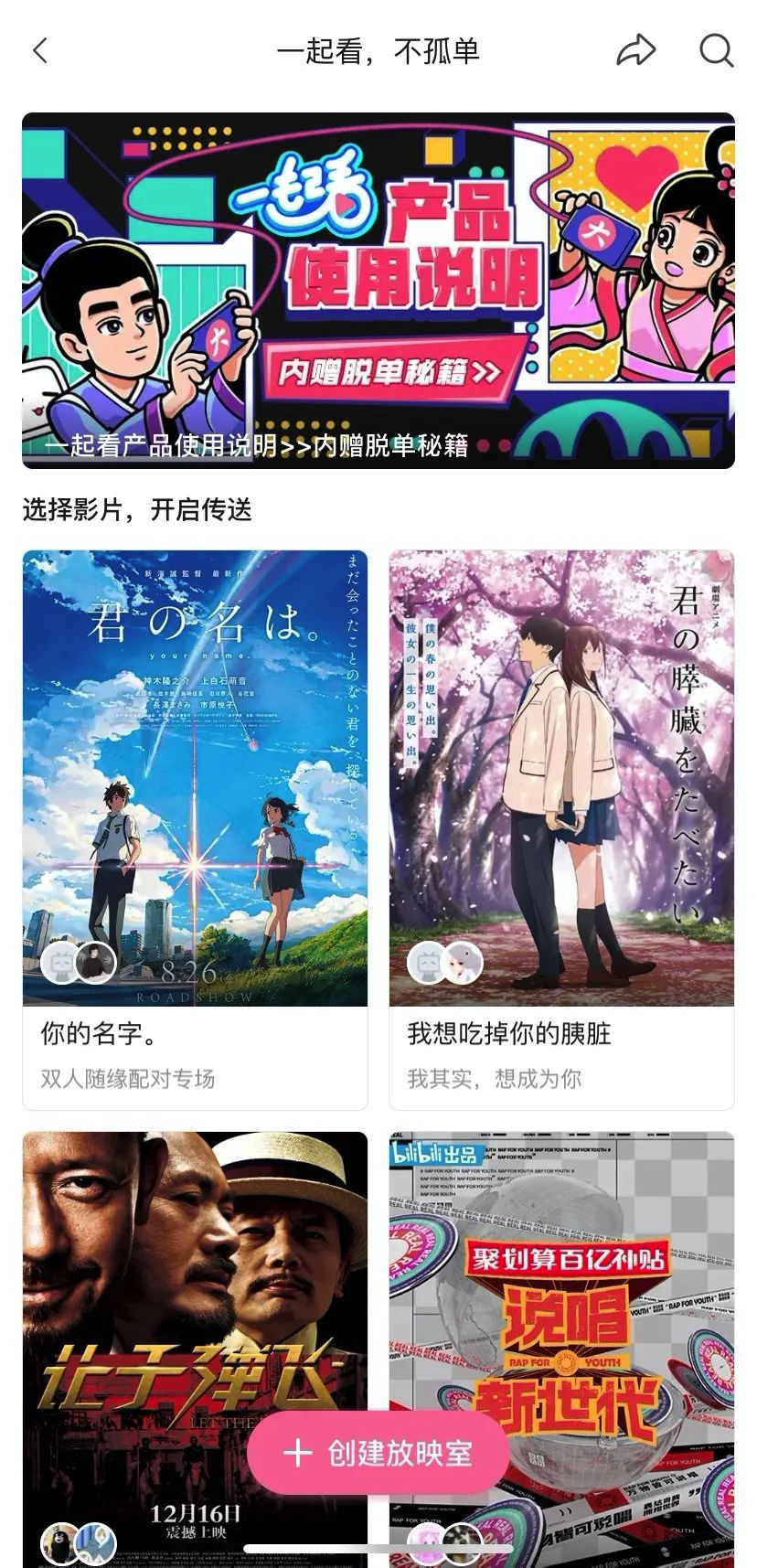Open the 一起看产品使用说明 banner
Screen dimensions: 757x1568
(x=378, y=290)
